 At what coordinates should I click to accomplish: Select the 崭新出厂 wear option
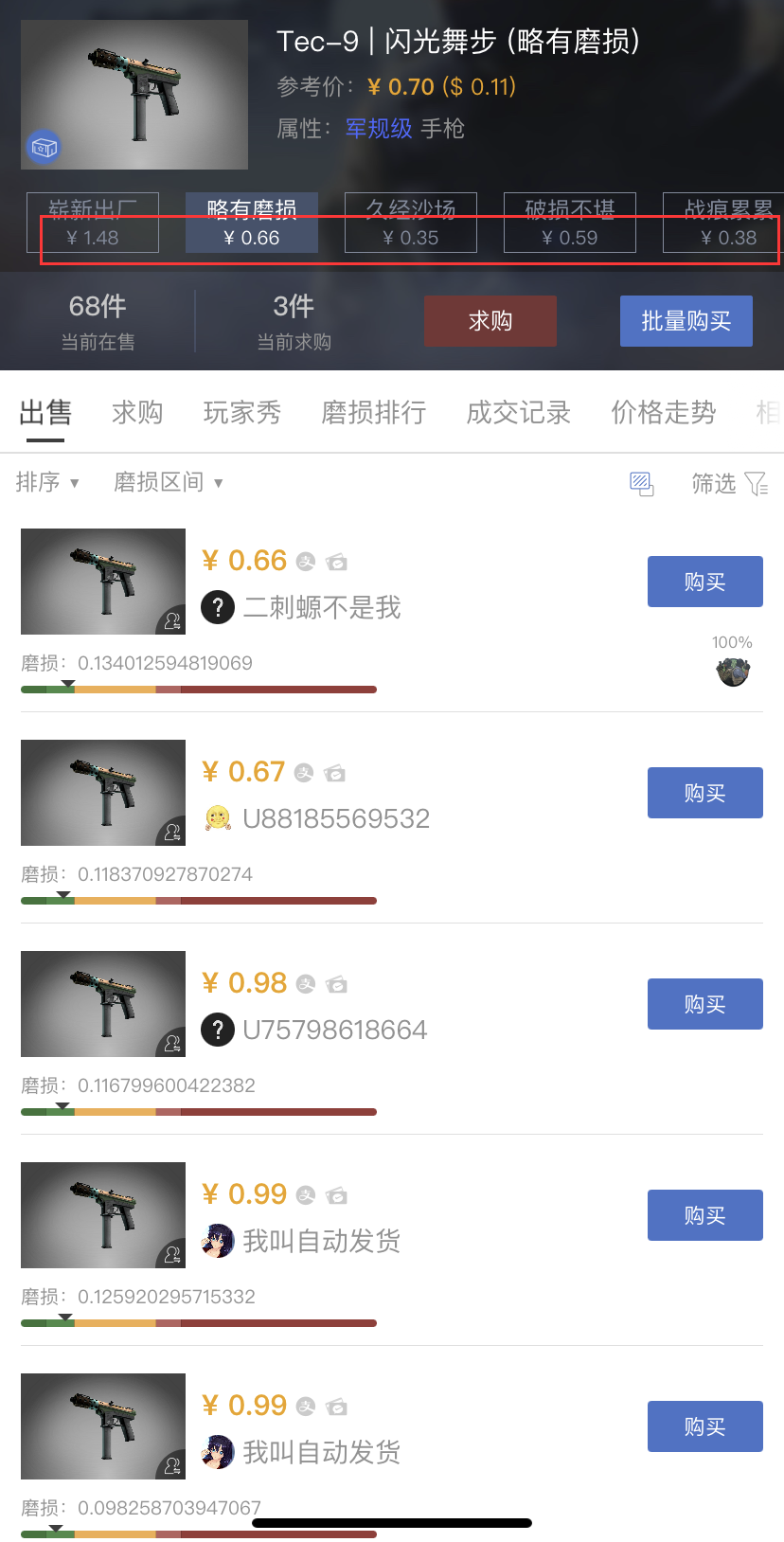click(93, 224)
